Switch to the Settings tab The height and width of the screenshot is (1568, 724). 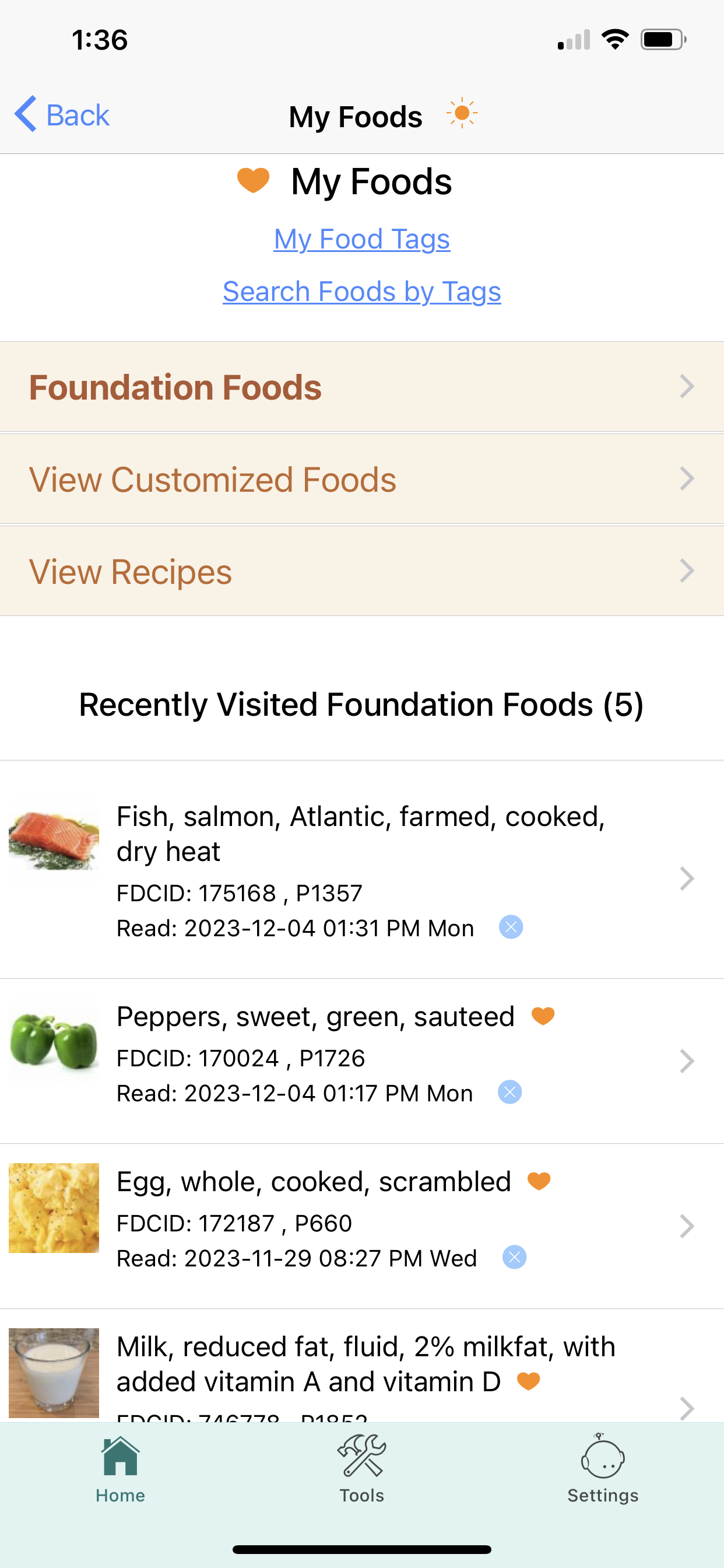pos(603,1469)
